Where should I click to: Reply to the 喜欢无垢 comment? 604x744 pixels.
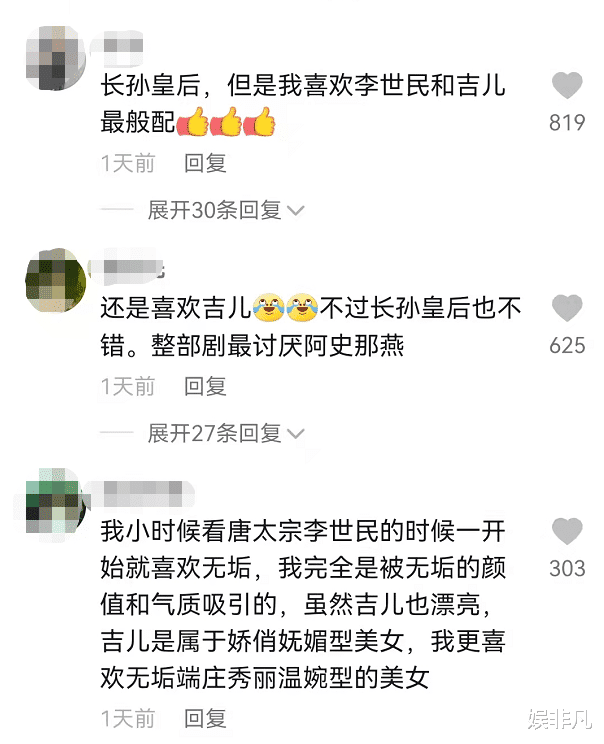205,718
